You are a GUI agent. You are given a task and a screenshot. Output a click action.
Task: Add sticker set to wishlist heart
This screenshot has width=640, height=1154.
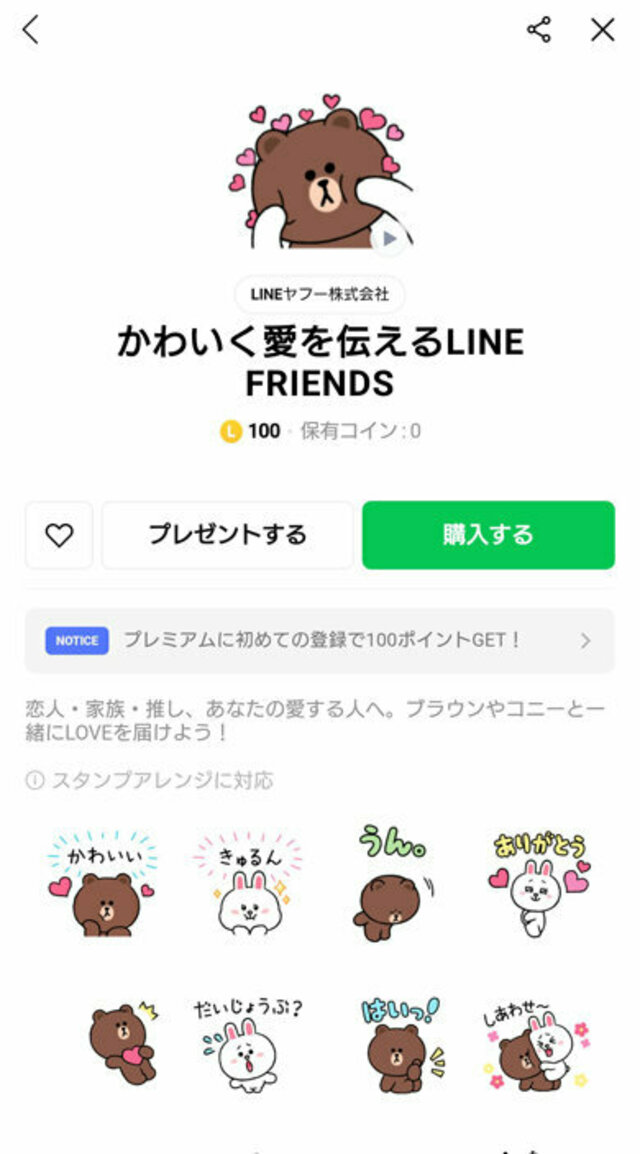coord(59,535)
